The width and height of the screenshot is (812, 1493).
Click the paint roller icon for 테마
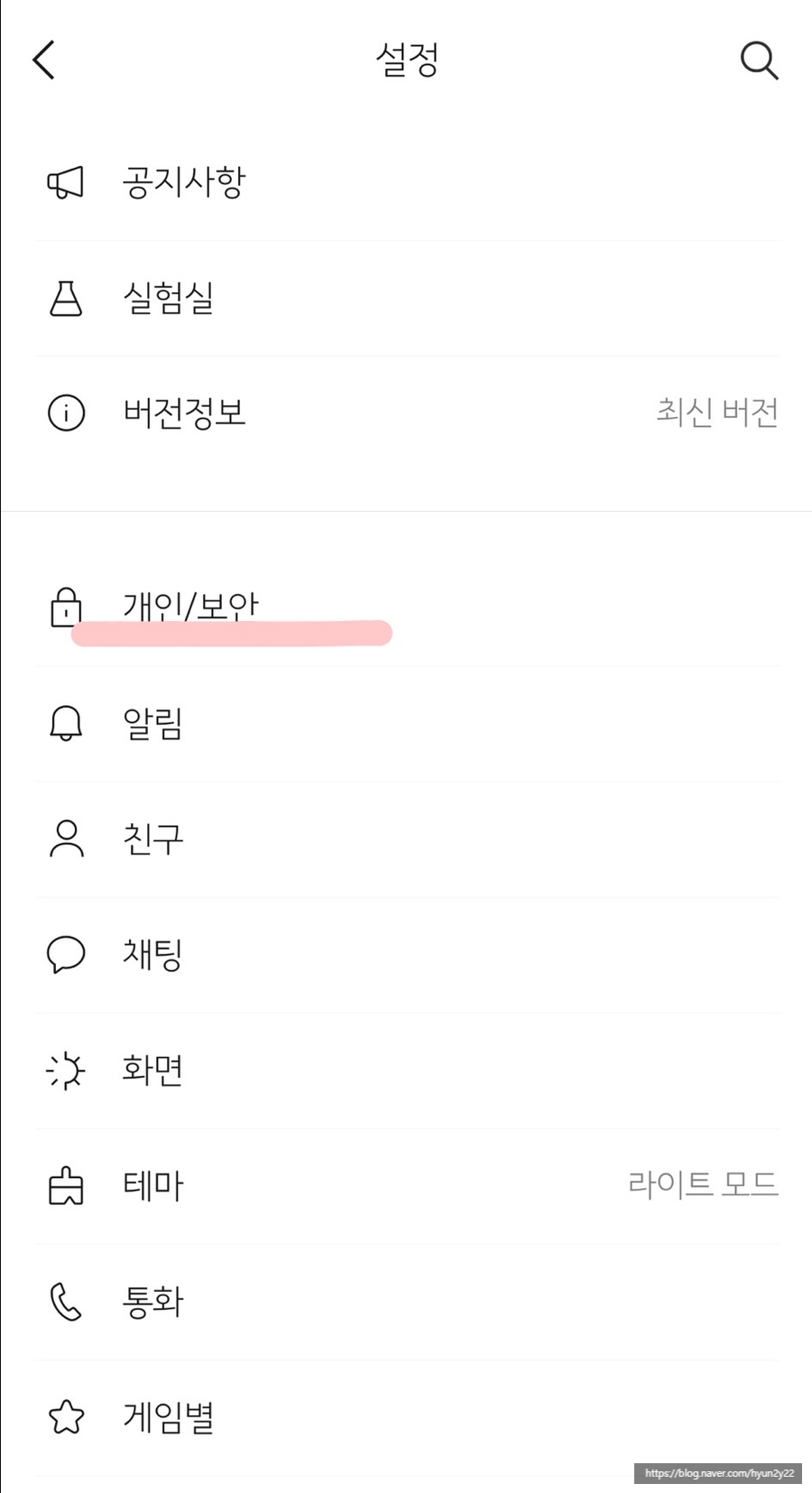[66, 1185]
